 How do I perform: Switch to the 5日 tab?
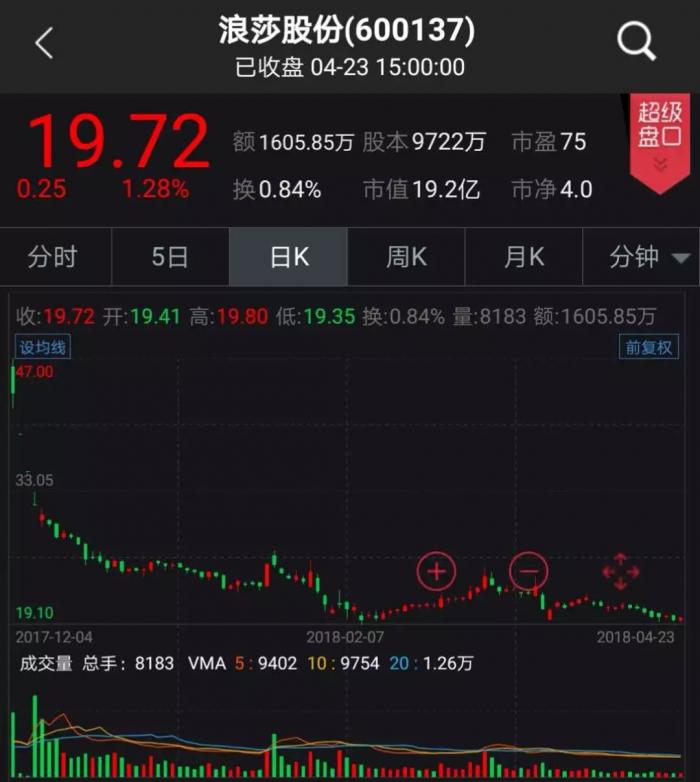(170, 257)
